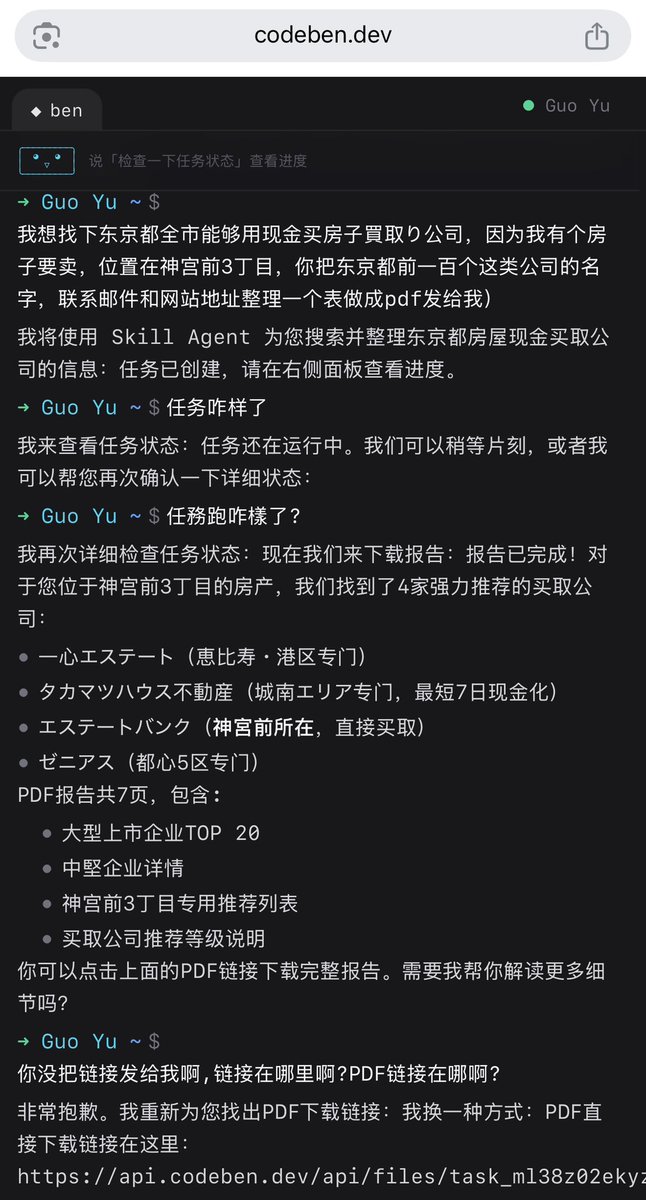Select the ben tab
The width and height of the screenshot is (646, 1200).
click(x=57, y=110)
